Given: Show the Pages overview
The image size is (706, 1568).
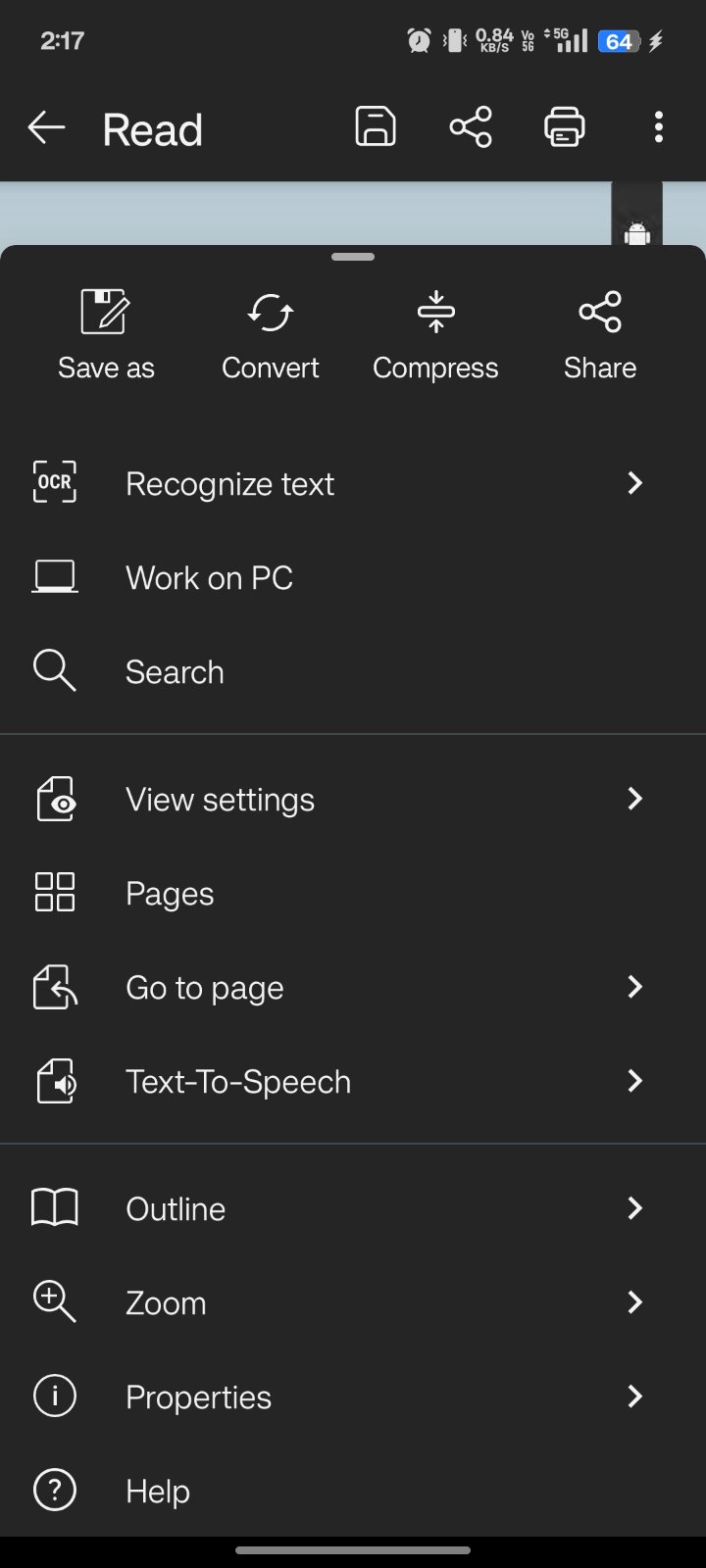Looking at the screenshot, I should [x=170, y=894].
